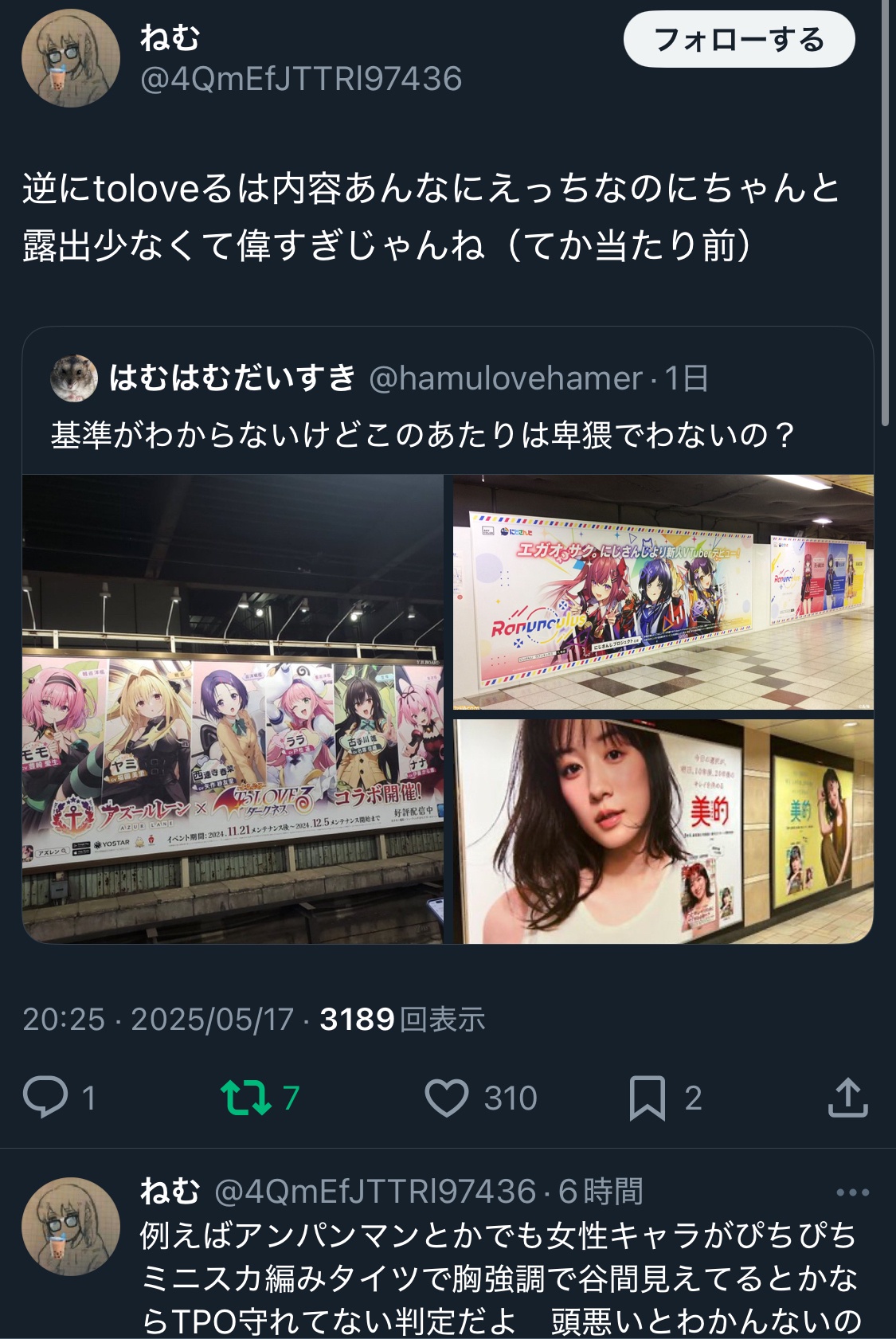896x1339 pixels.
Task: Retweet the main post
Action: click(x=246, y=1097)
